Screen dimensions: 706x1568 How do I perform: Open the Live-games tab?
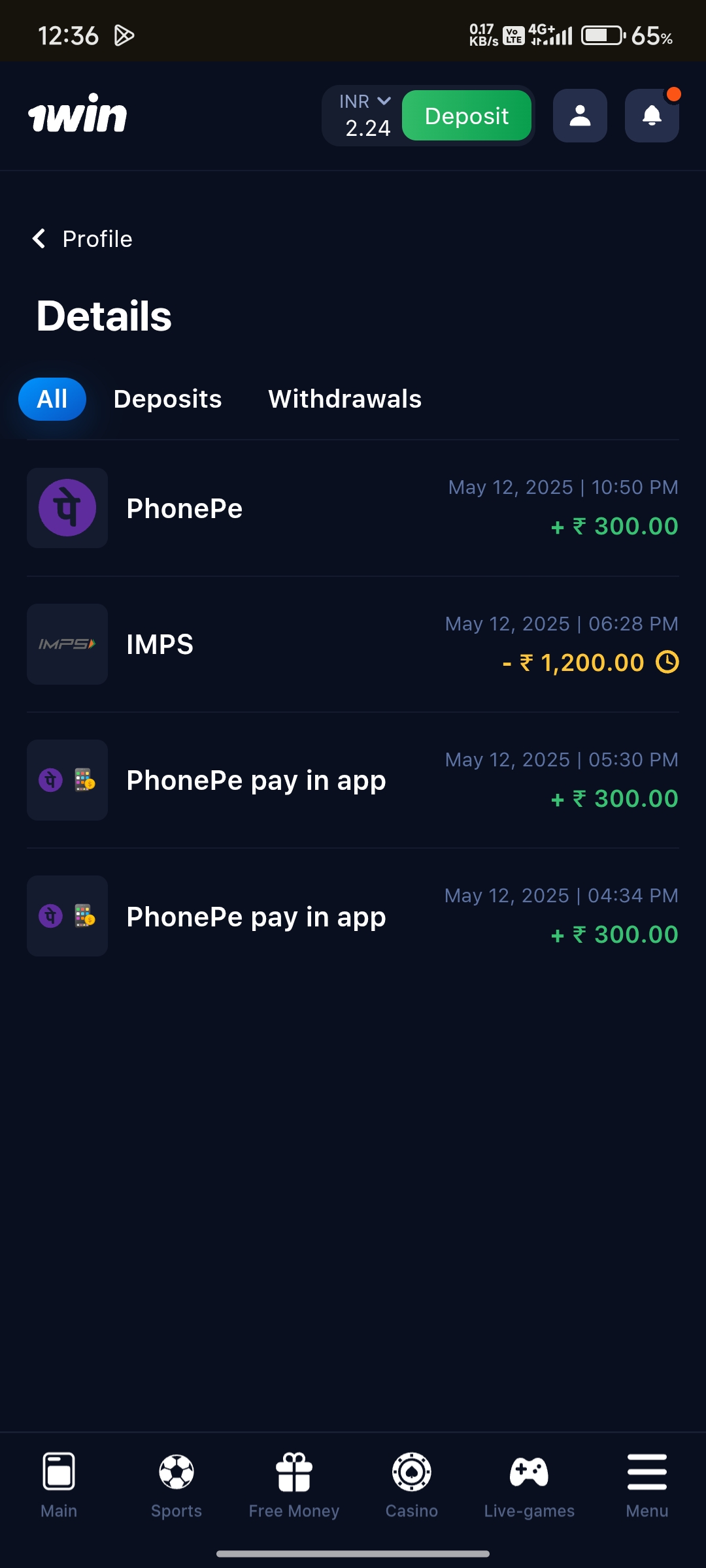point(529,1483)
